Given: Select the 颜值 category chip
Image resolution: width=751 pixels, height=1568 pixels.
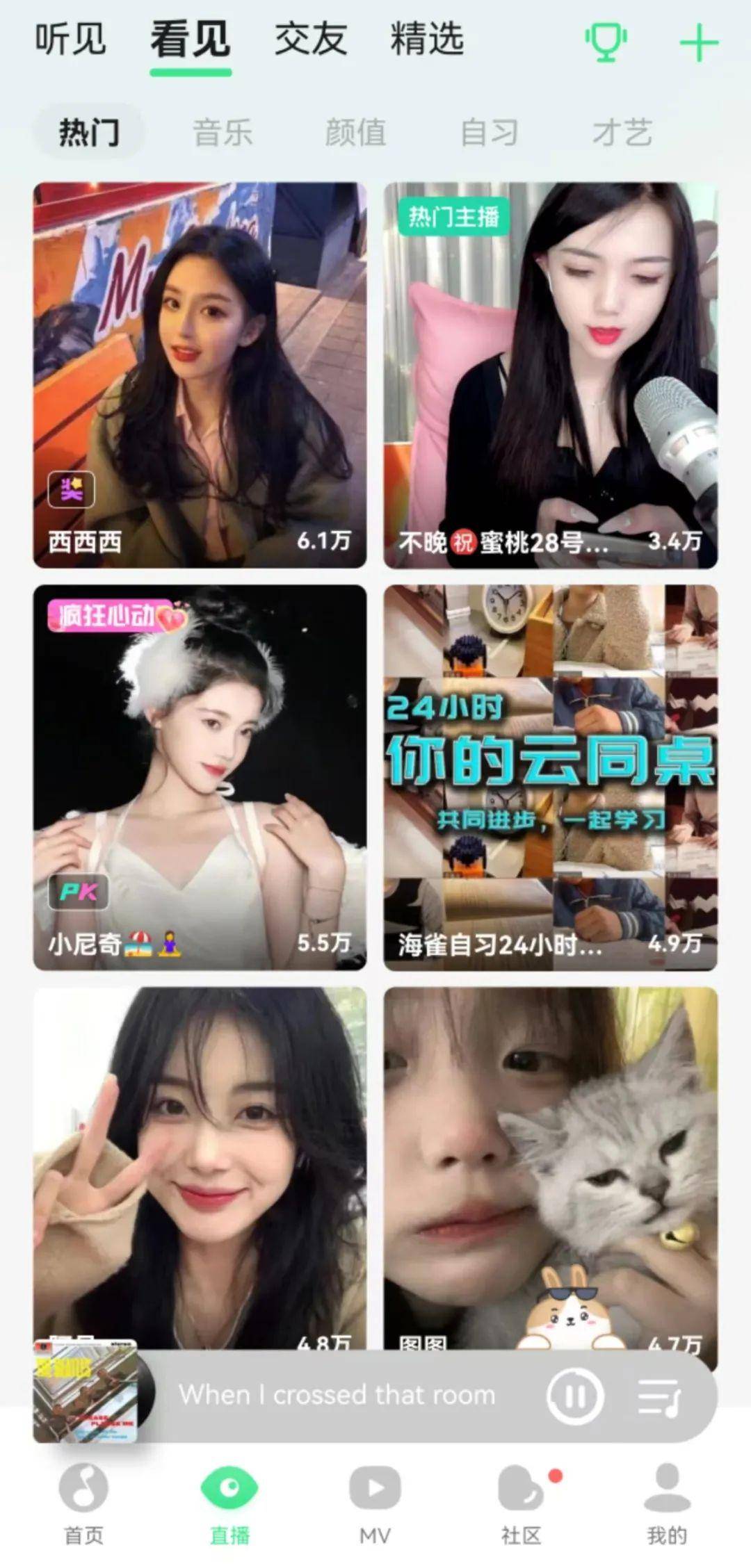Looking at the screenshot, I should click(355, 132).
